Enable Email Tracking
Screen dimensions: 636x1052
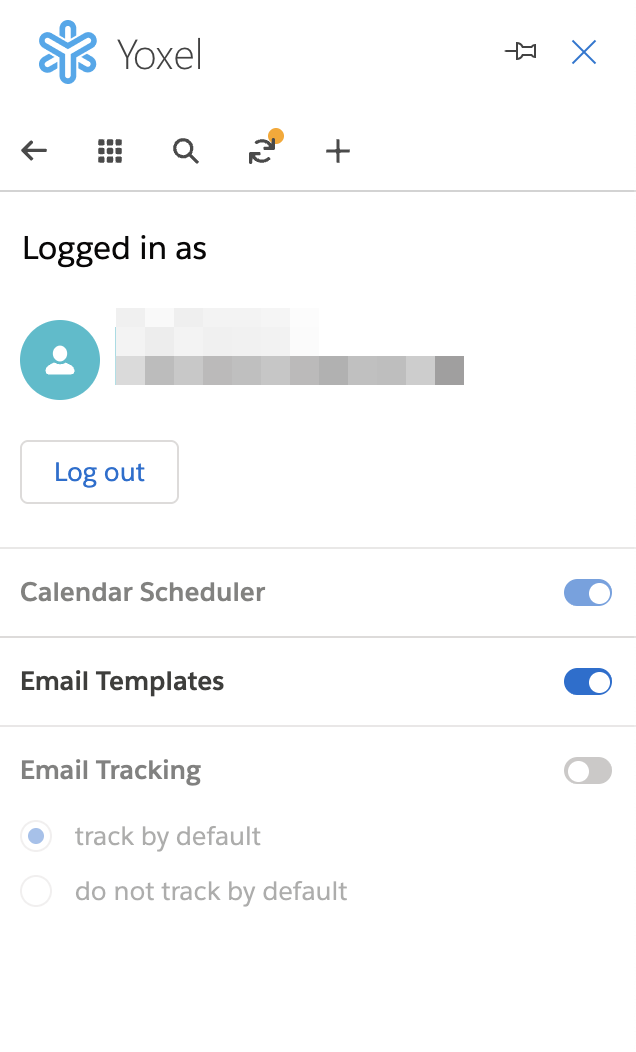588,771
